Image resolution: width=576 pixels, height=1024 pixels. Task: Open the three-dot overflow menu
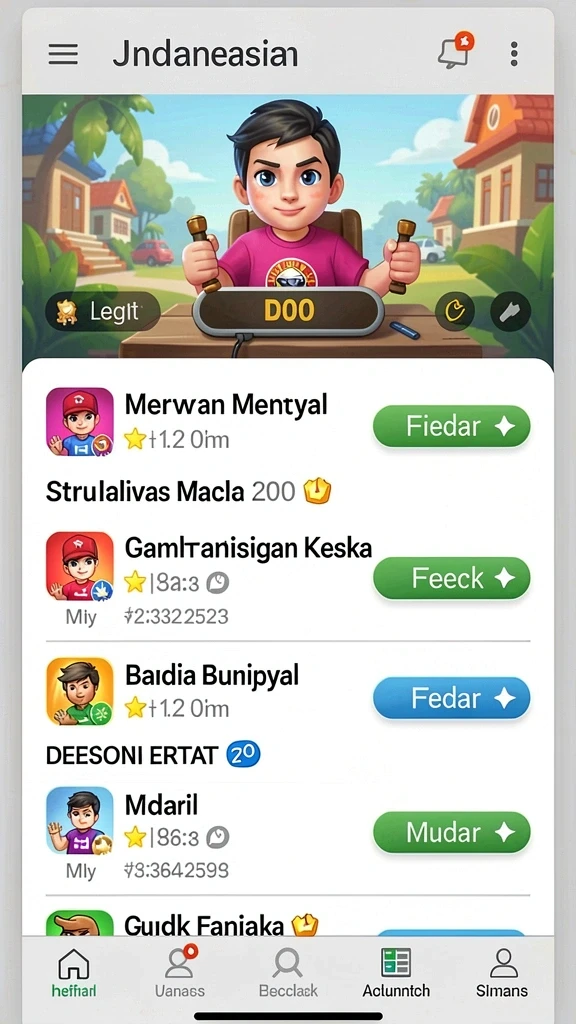point(514,54)
